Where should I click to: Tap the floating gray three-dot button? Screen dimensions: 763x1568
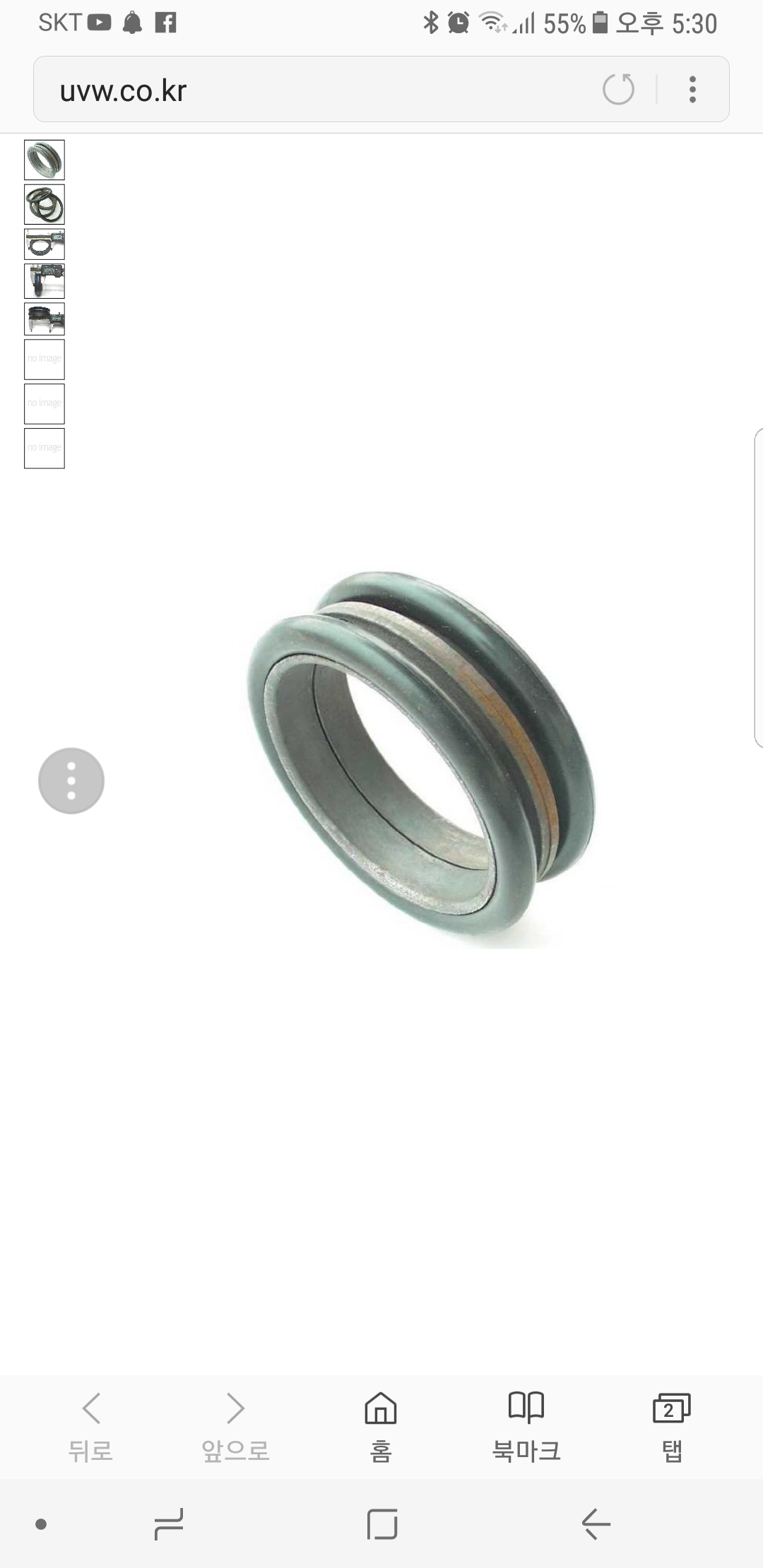coord(71,780)
